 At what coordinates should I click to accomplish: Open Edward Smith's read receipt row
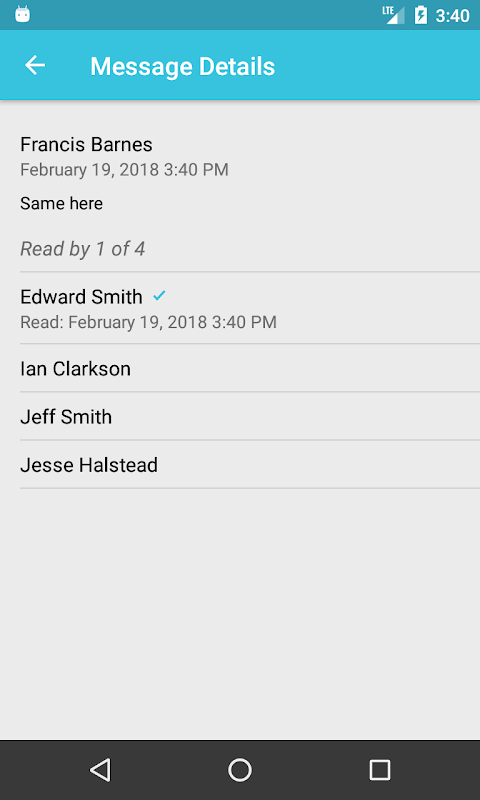tap(240, 308)
